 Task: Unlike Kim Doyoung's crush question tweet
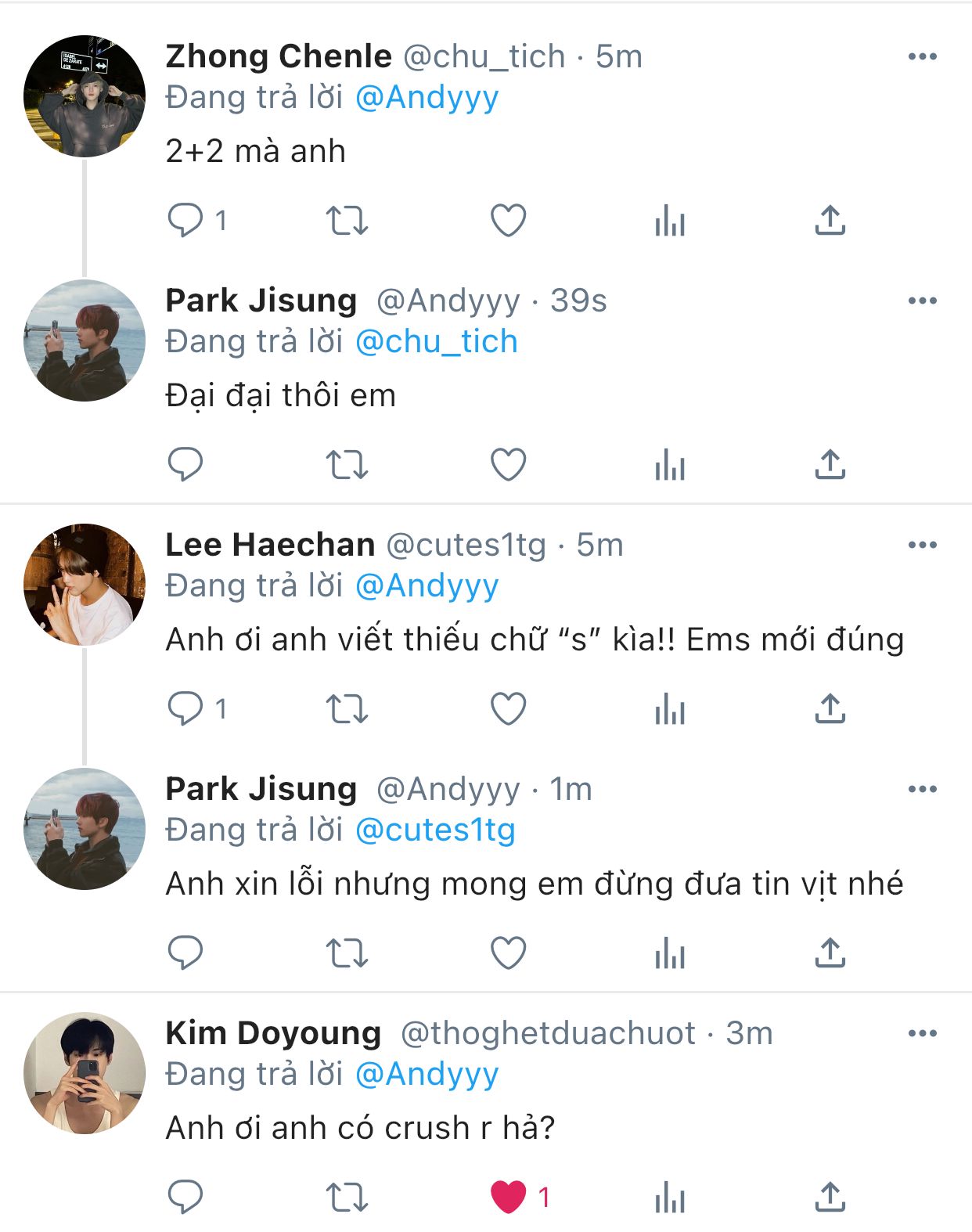click(508, 1198)
